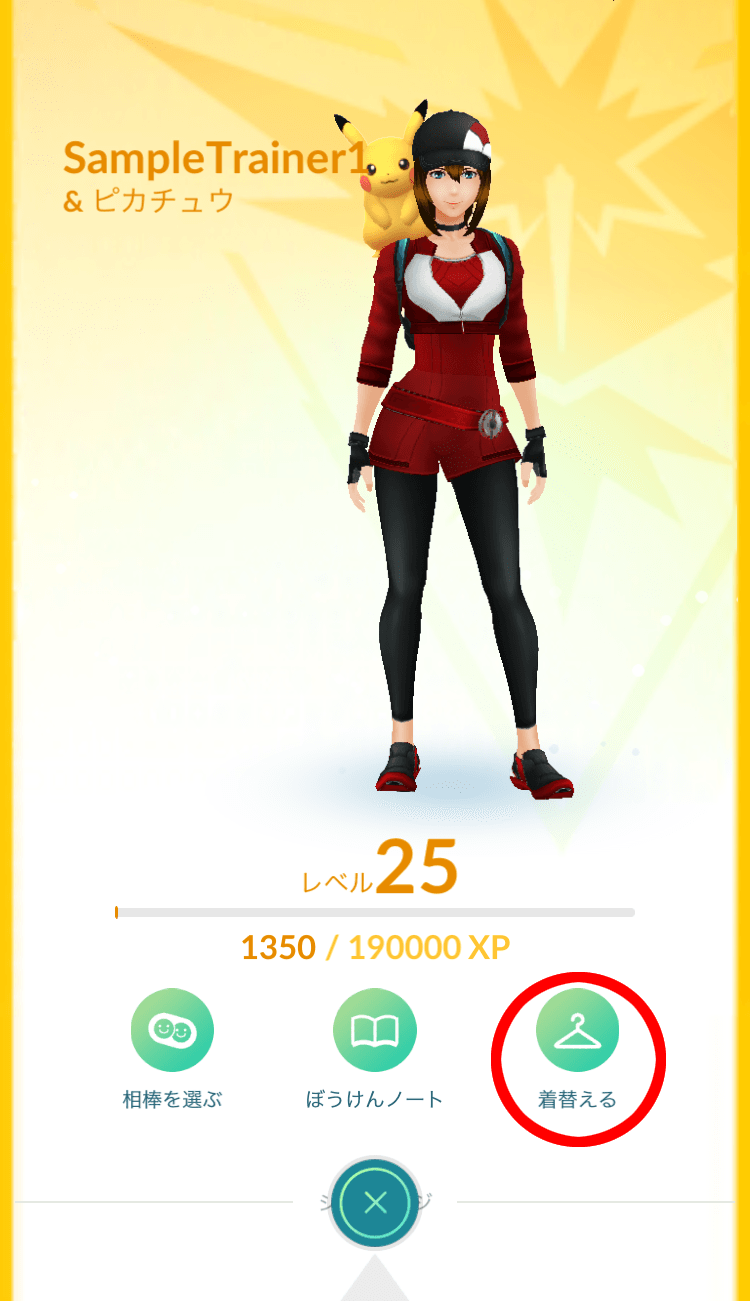
Task: Close the trainer profile screen
Action: 376,1203
